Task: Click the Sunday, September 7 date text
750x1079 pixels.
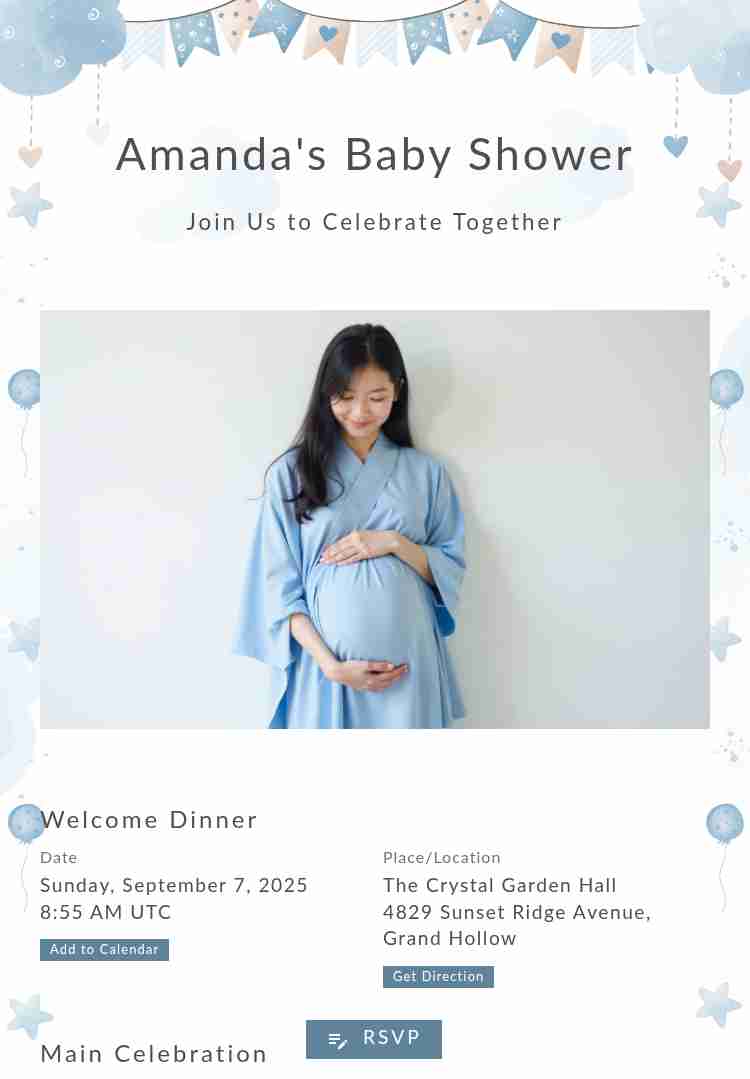Action: [174, 885]
